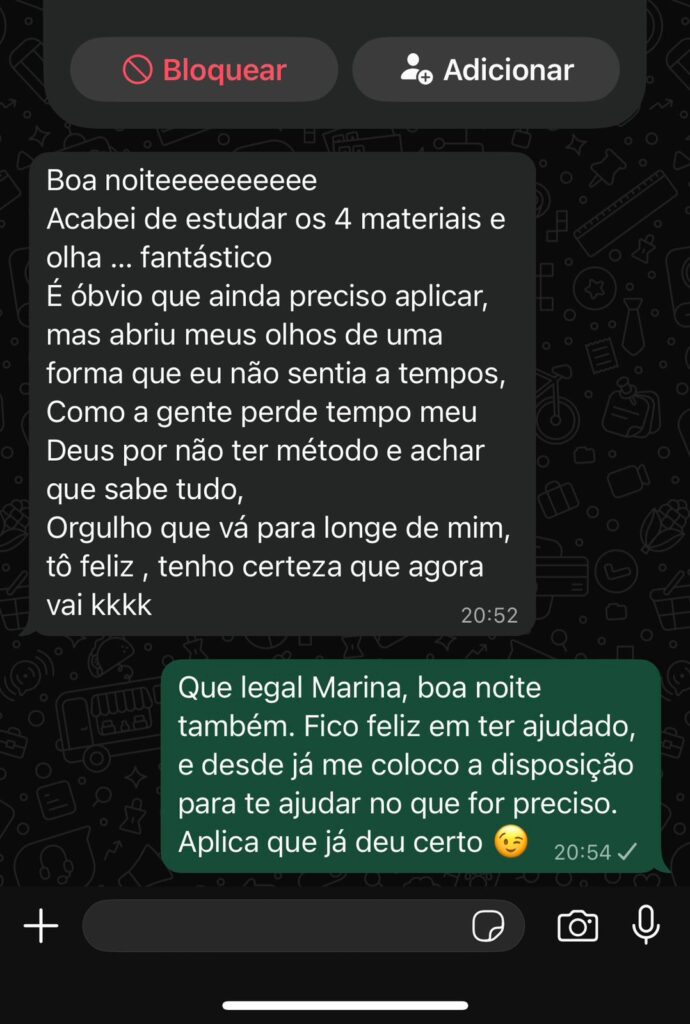Add this contact with Adicionar
Image resolution: width=690 pixels, height=1024 pixels.
(486, 70)
